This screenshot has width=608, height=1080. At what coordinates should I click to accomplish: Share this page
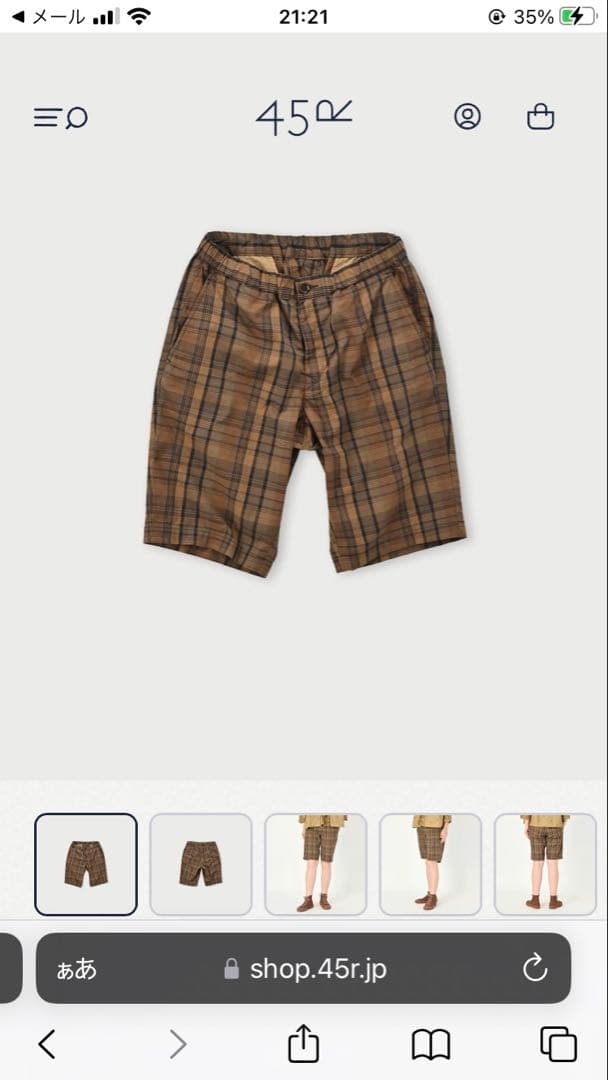pyautogui.click(x=303, y=1044)
